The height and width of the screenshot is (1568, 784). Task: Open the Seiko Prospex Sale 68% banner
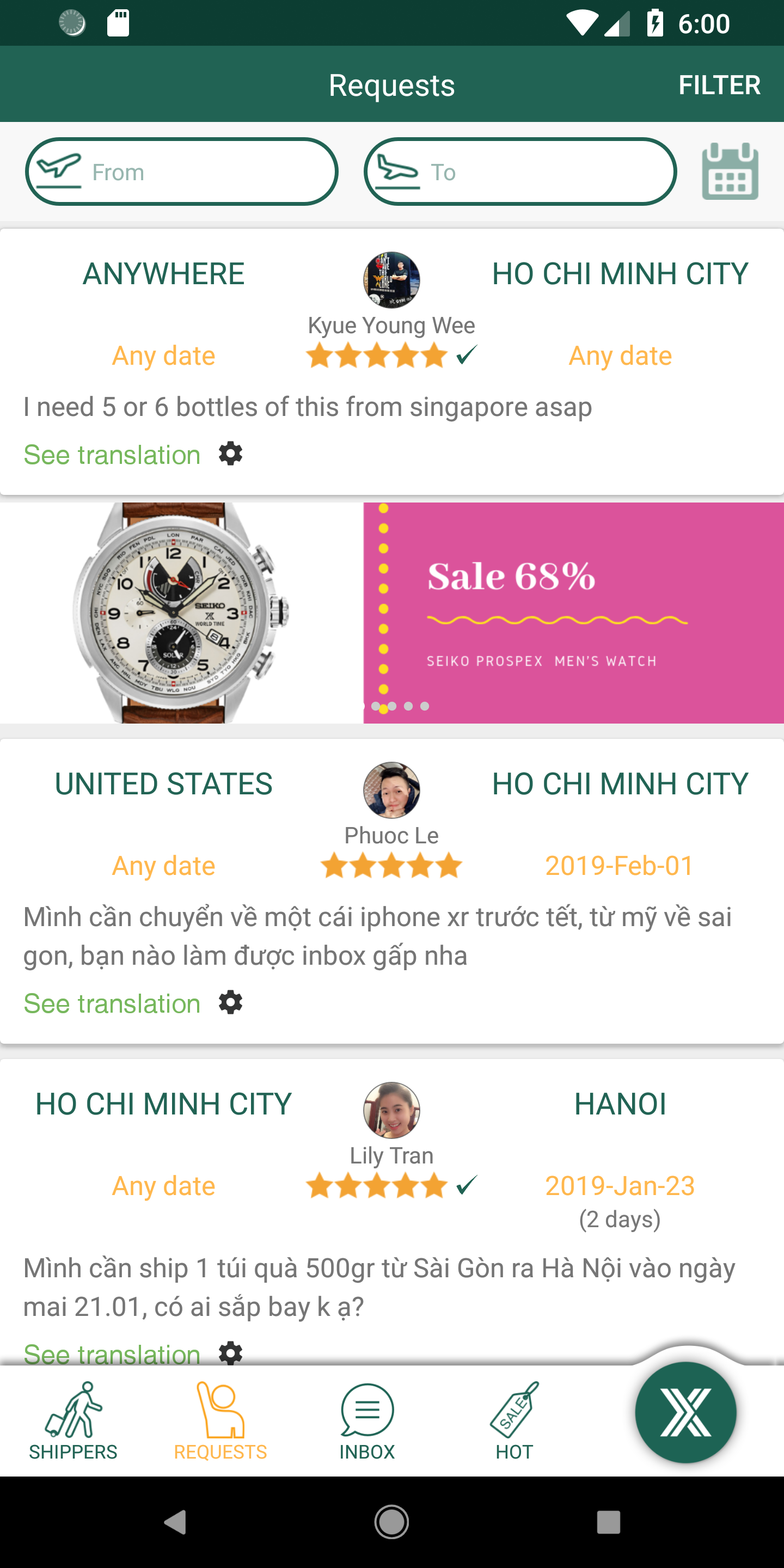[x=392, y=612]
